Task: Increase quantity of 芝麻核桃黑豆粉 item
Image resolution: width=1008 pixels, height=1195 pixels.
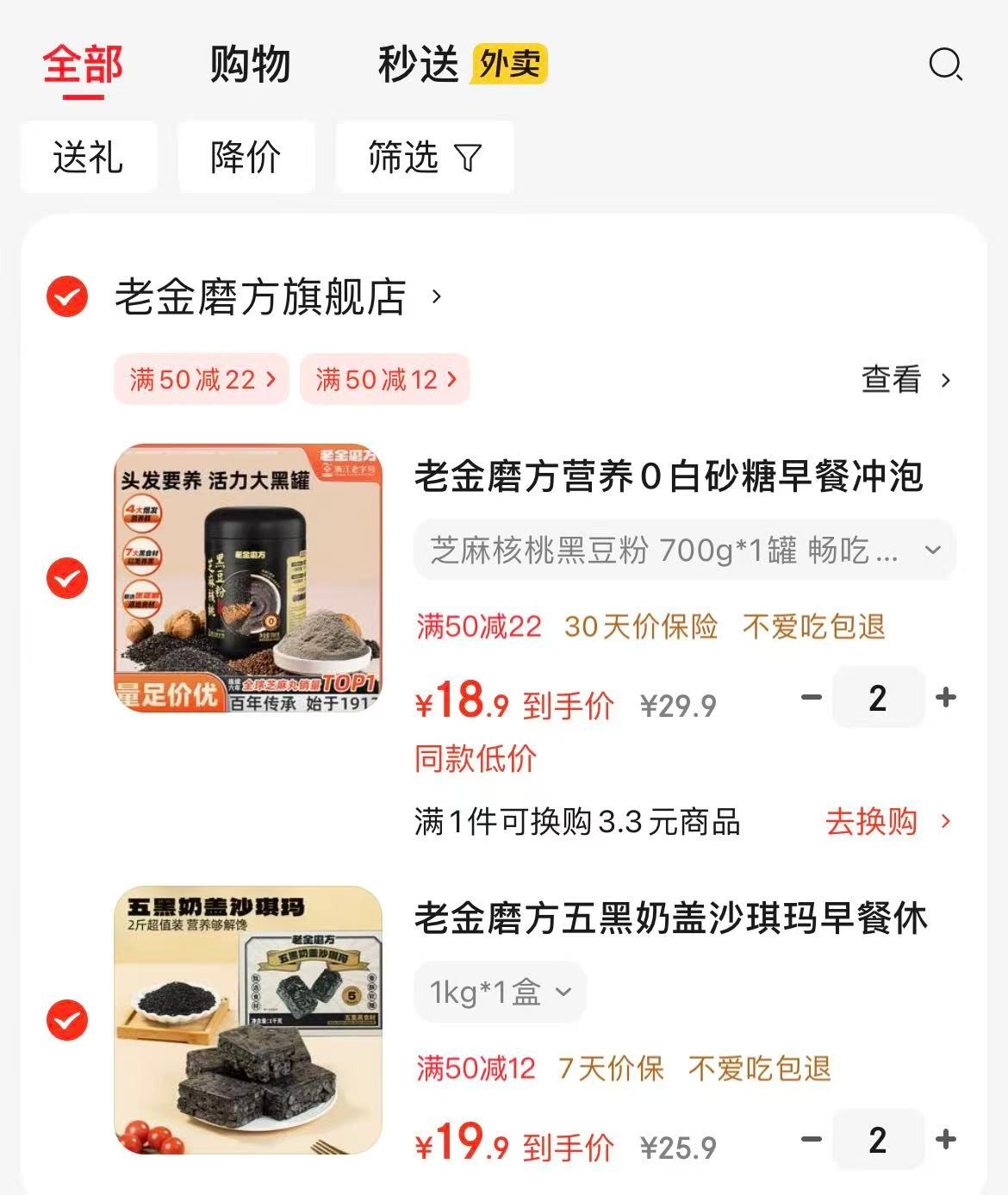Action: point(946,697)
